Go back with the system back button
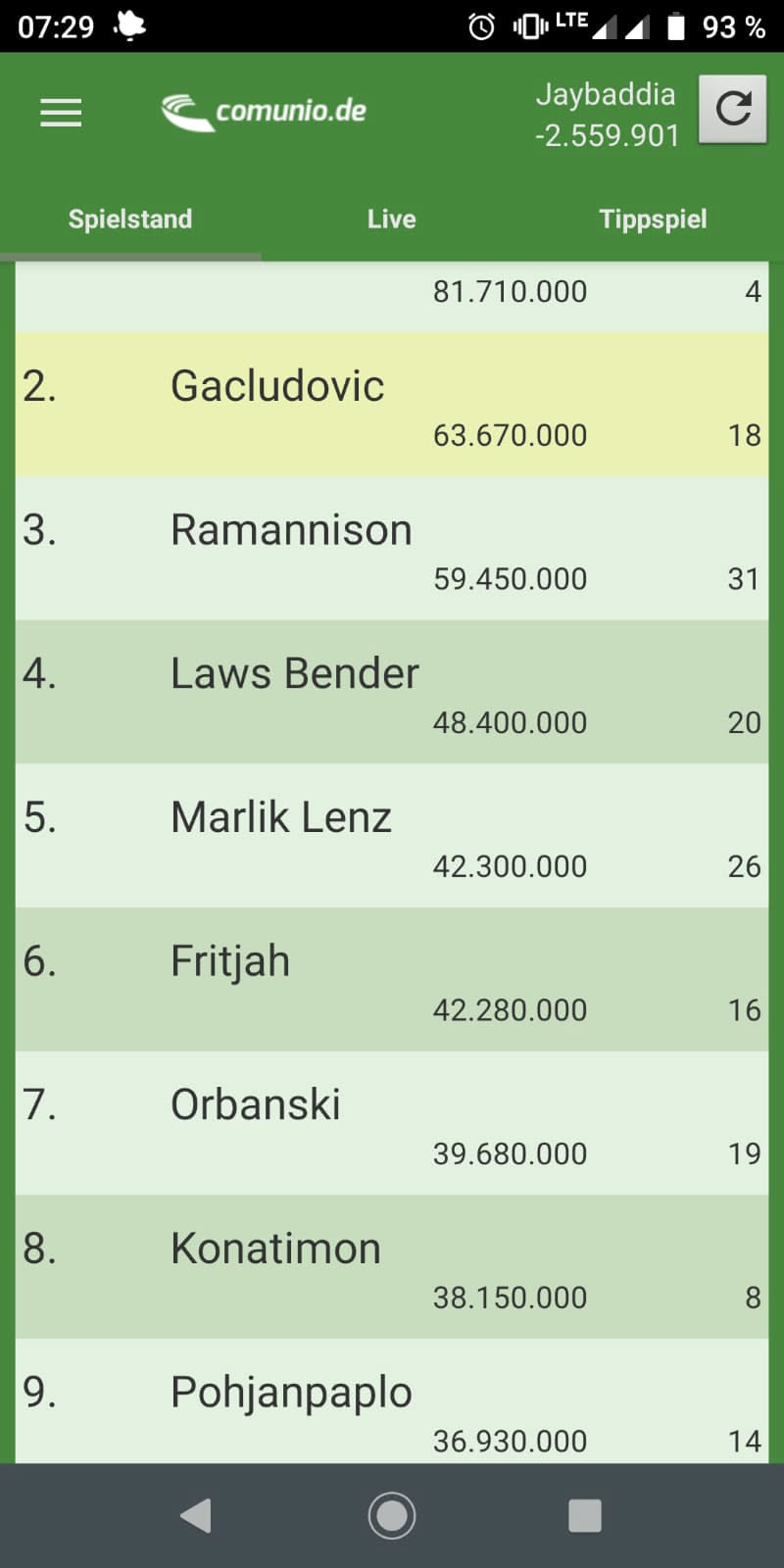Viewport: 784px width, 1568px height. [196, 1515]
